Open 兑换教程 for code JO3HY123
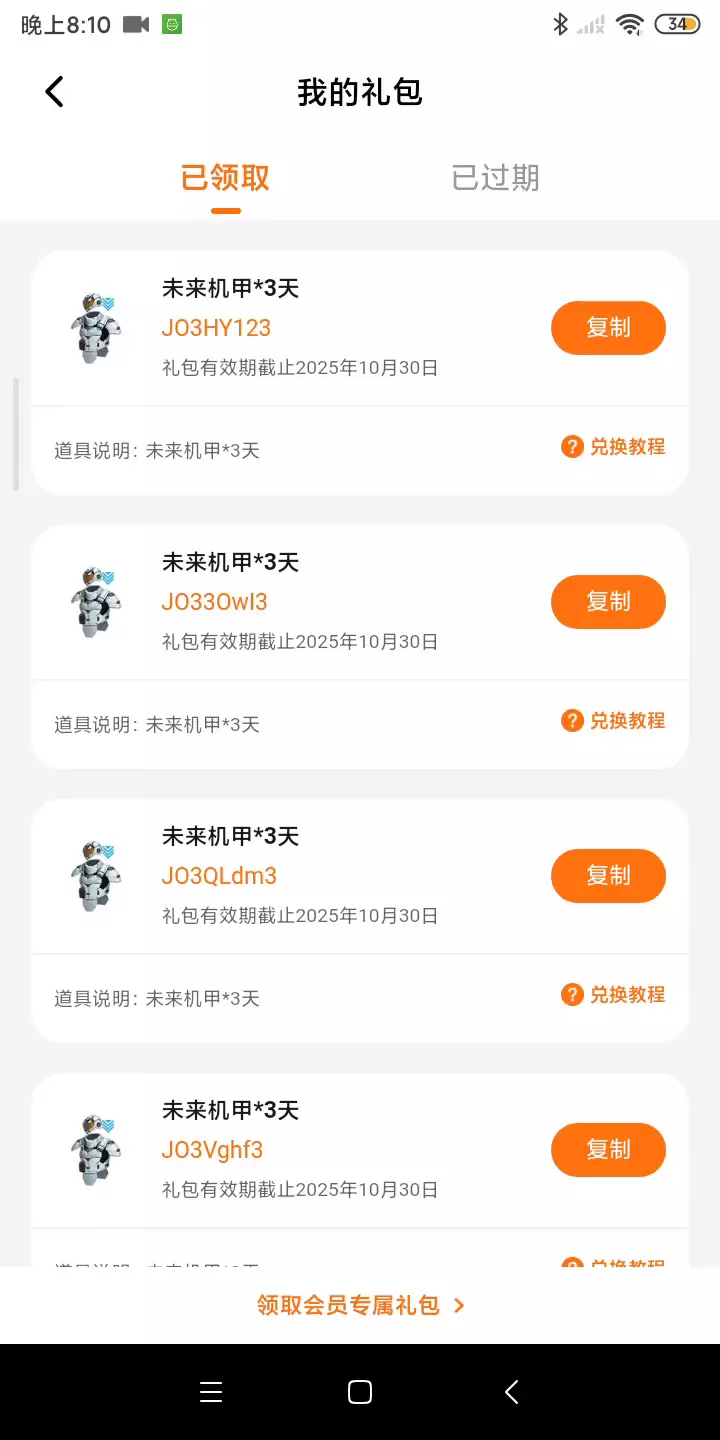The width and height of the screenshot is (720, 1440). [x=613, y=447]
